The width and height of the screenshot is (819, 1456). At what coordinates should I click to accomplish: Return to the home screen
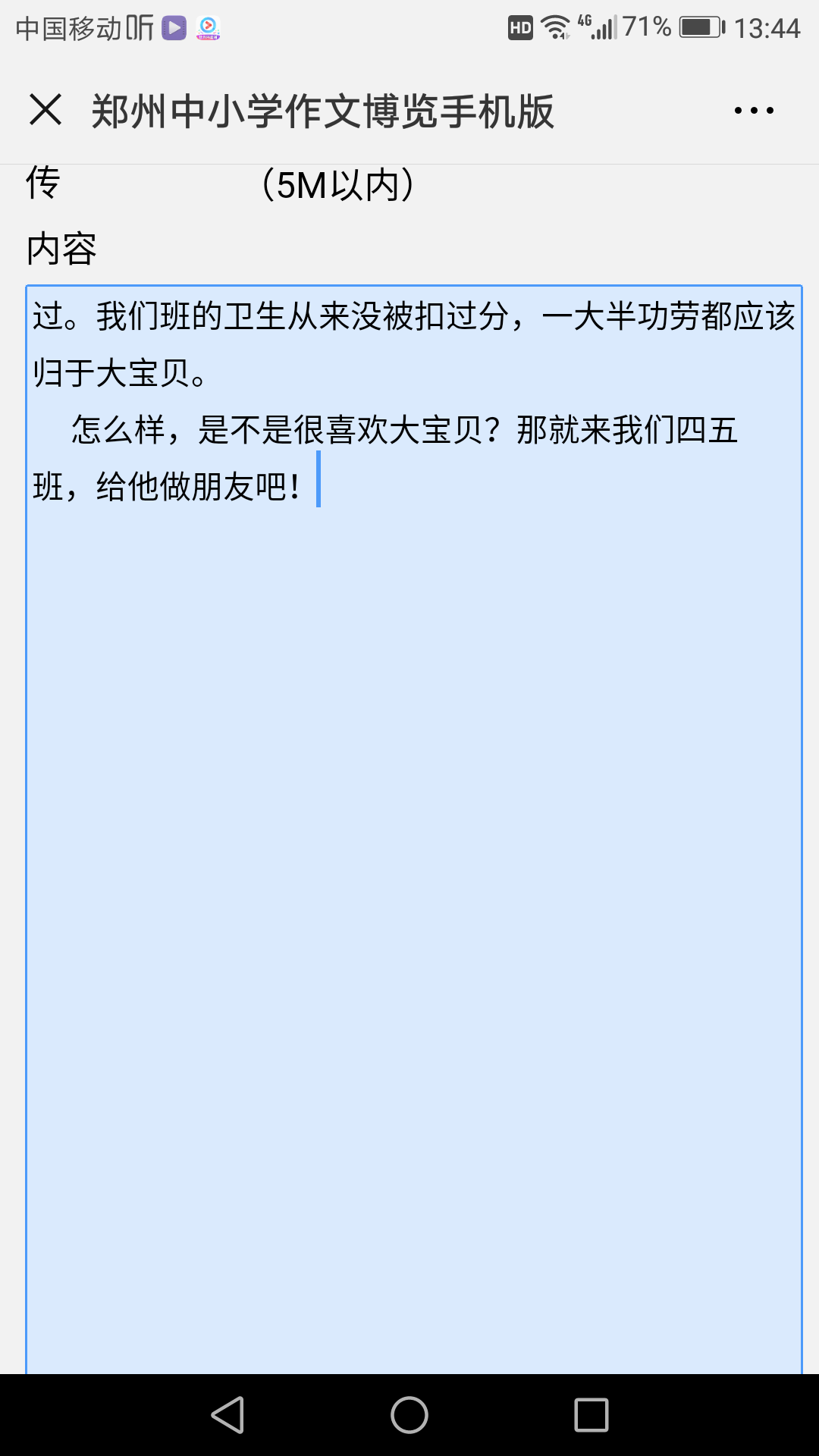409,1415
